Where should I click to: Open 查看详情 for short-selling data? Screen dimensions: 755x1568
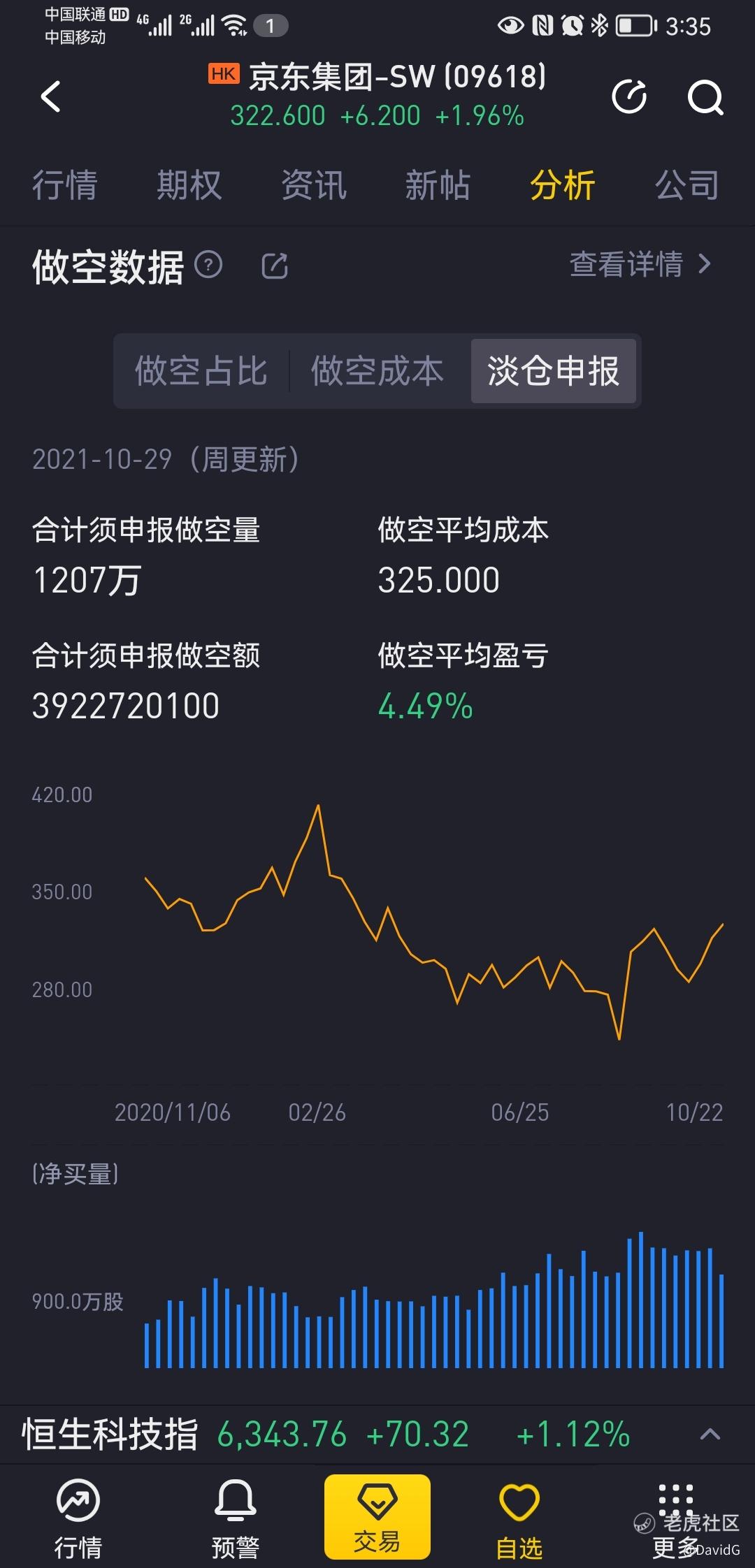[x=640, y=264]
